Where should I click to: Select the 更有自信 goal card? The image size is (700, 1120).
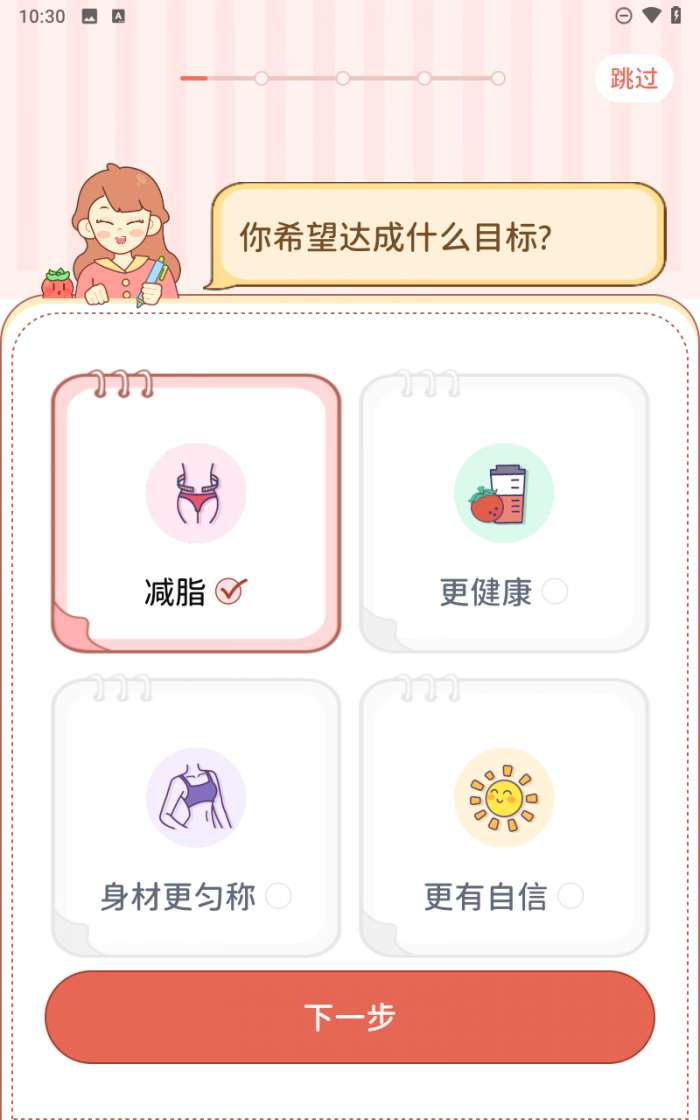click(x=504, y=818)
